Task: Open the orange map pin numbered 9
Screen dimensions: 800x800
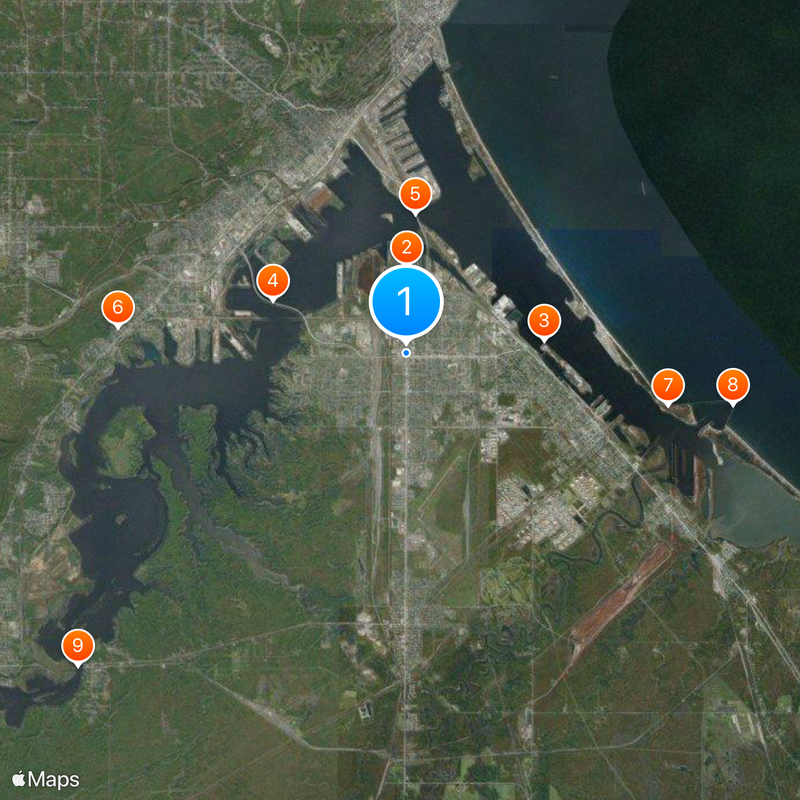Action: tap(77, 646)
